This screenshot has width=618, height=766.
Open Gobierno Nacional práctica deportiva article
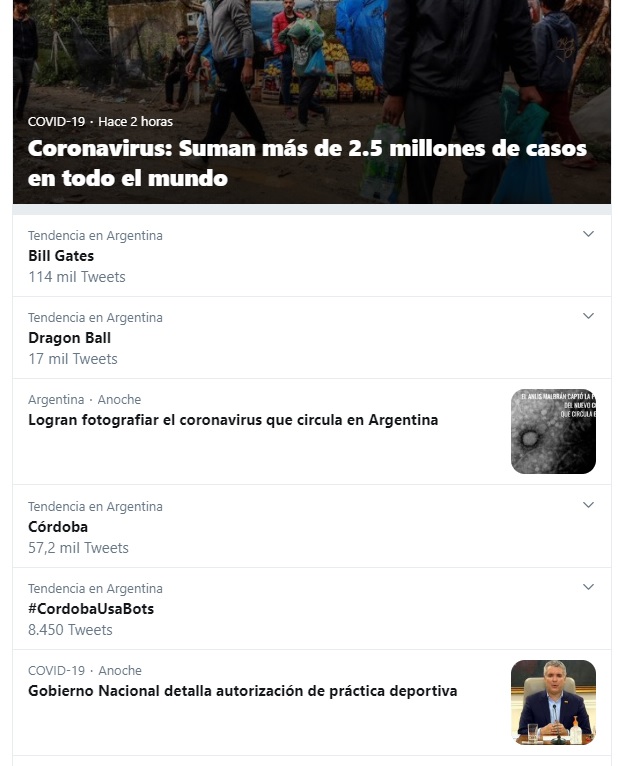tap(242, 691)
